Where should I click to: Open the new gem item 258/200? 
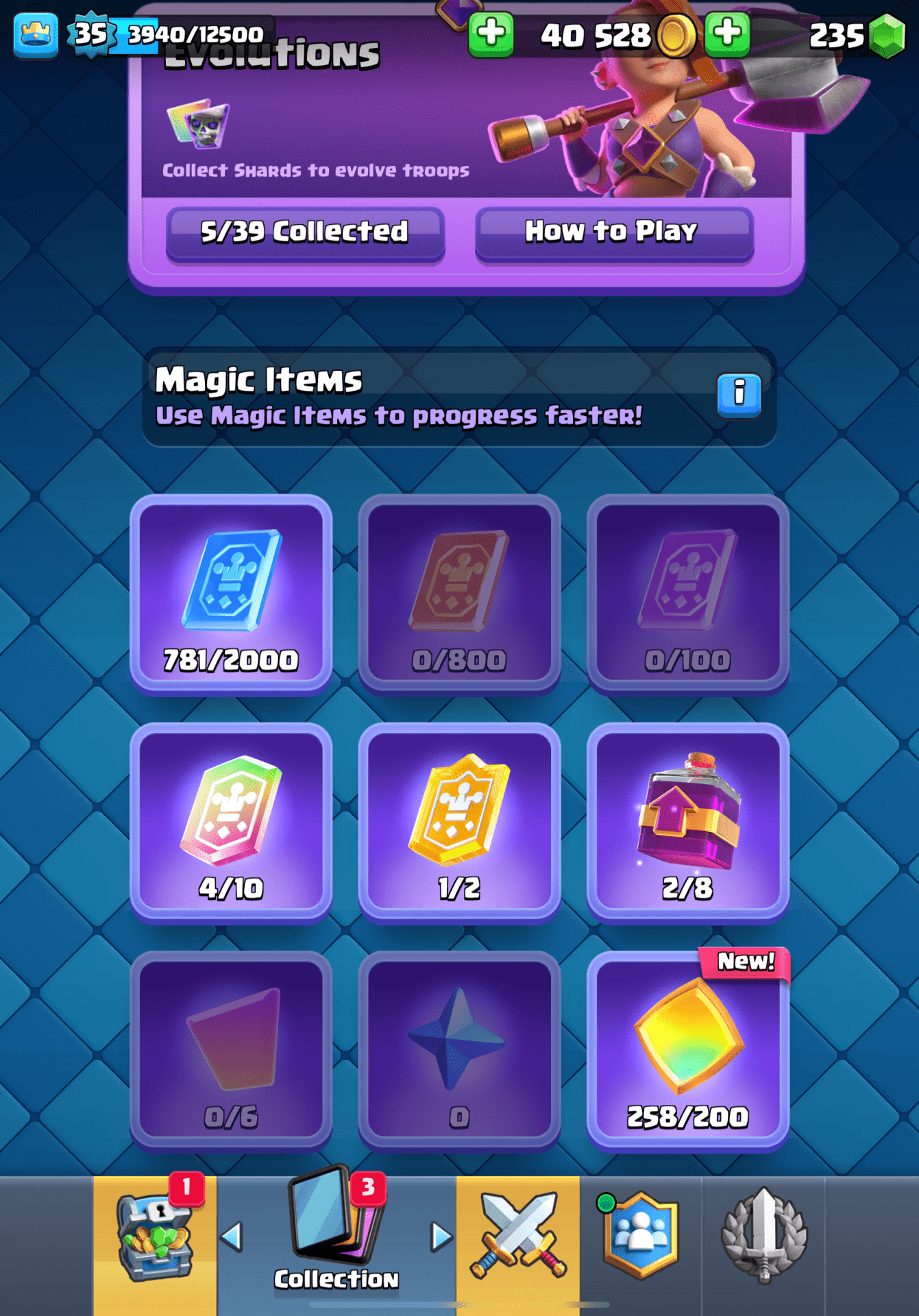687,1050
